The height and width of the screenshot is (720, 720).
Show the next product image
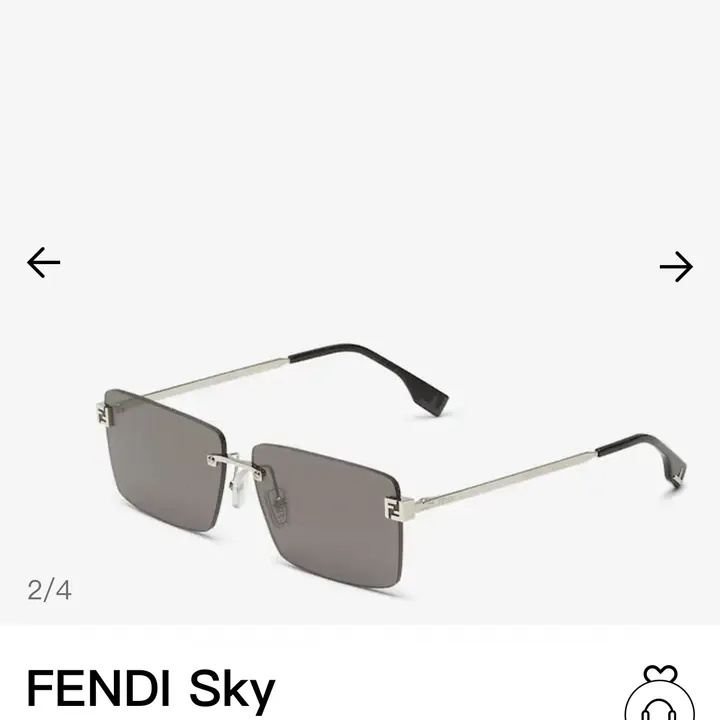[676, 266]
